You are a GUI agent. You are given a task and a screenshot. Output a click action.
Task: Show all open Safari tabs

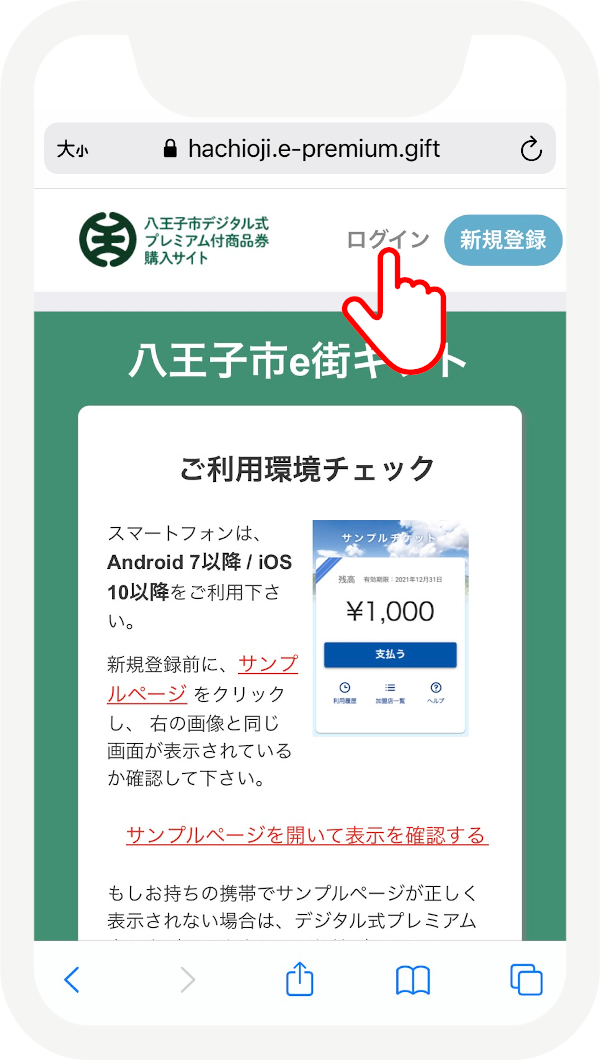(526, 980)
